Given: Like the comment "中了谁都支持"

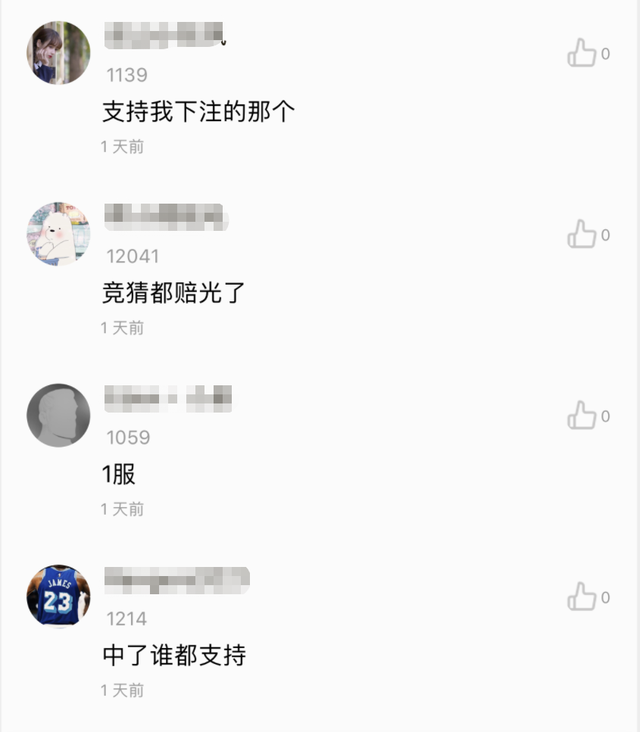Looking at the screenshot, I should point(582,597).
